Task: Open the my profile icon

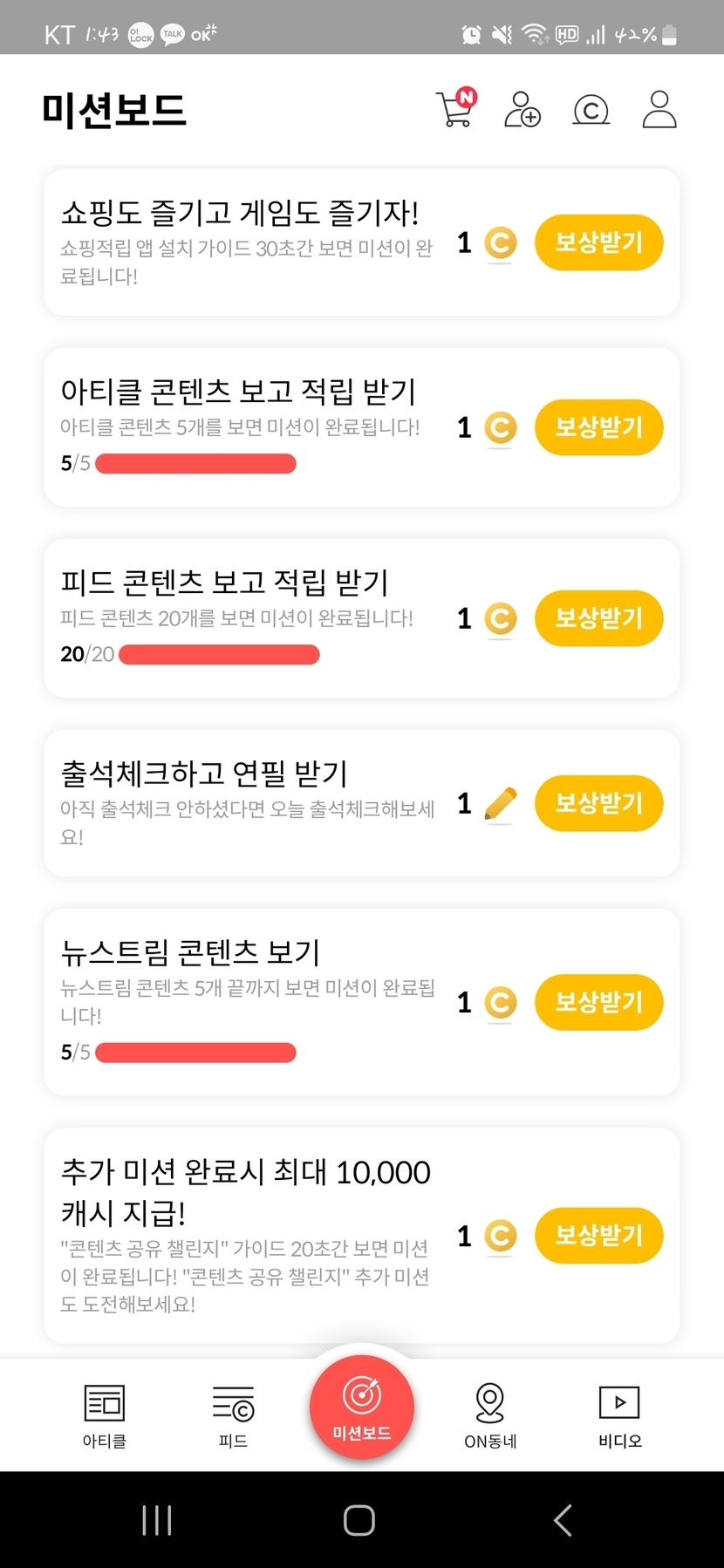Action: (659, 110)
